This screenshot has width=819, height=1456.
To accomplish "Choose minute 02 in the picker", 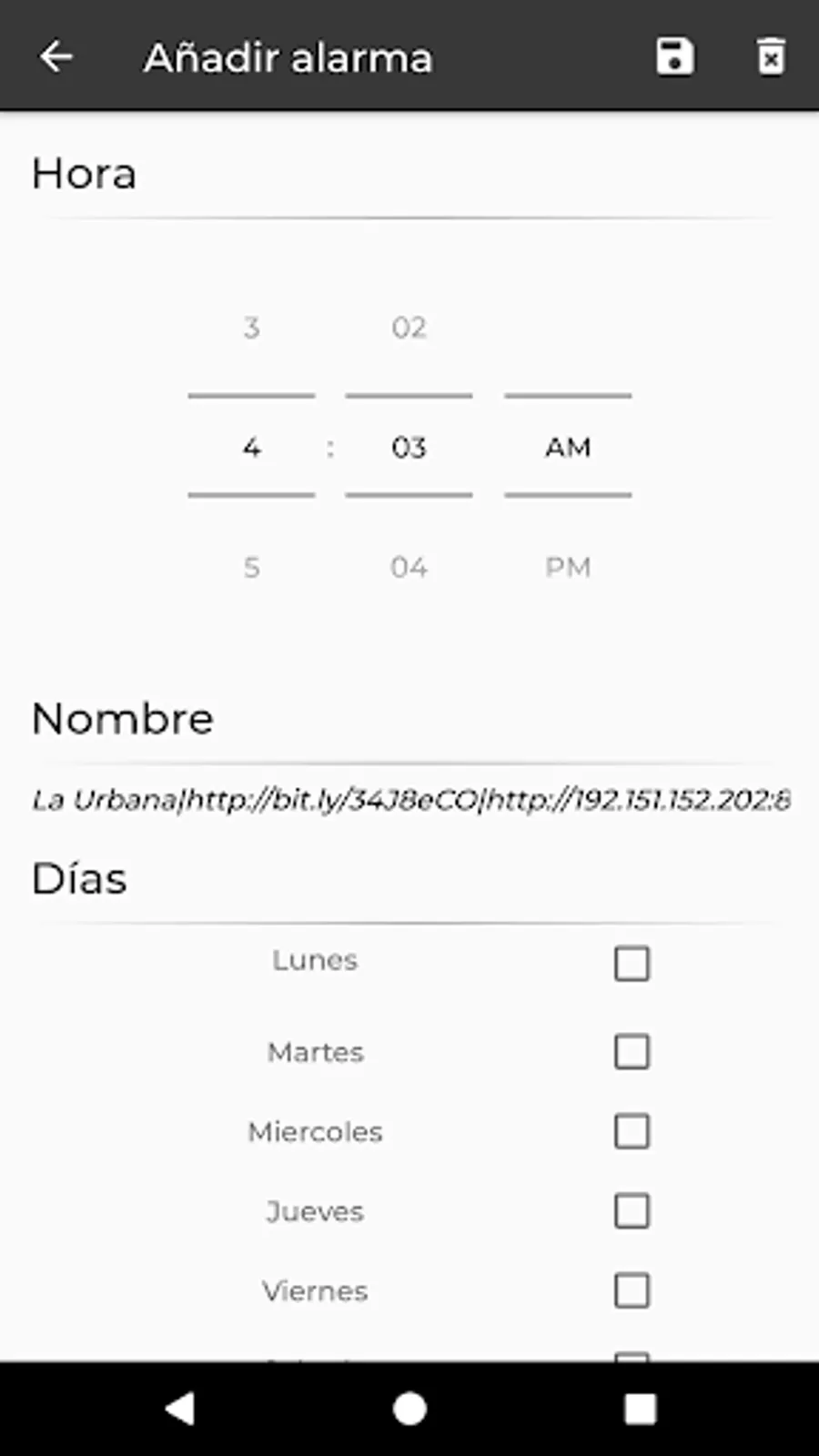I will click(409, 328).
